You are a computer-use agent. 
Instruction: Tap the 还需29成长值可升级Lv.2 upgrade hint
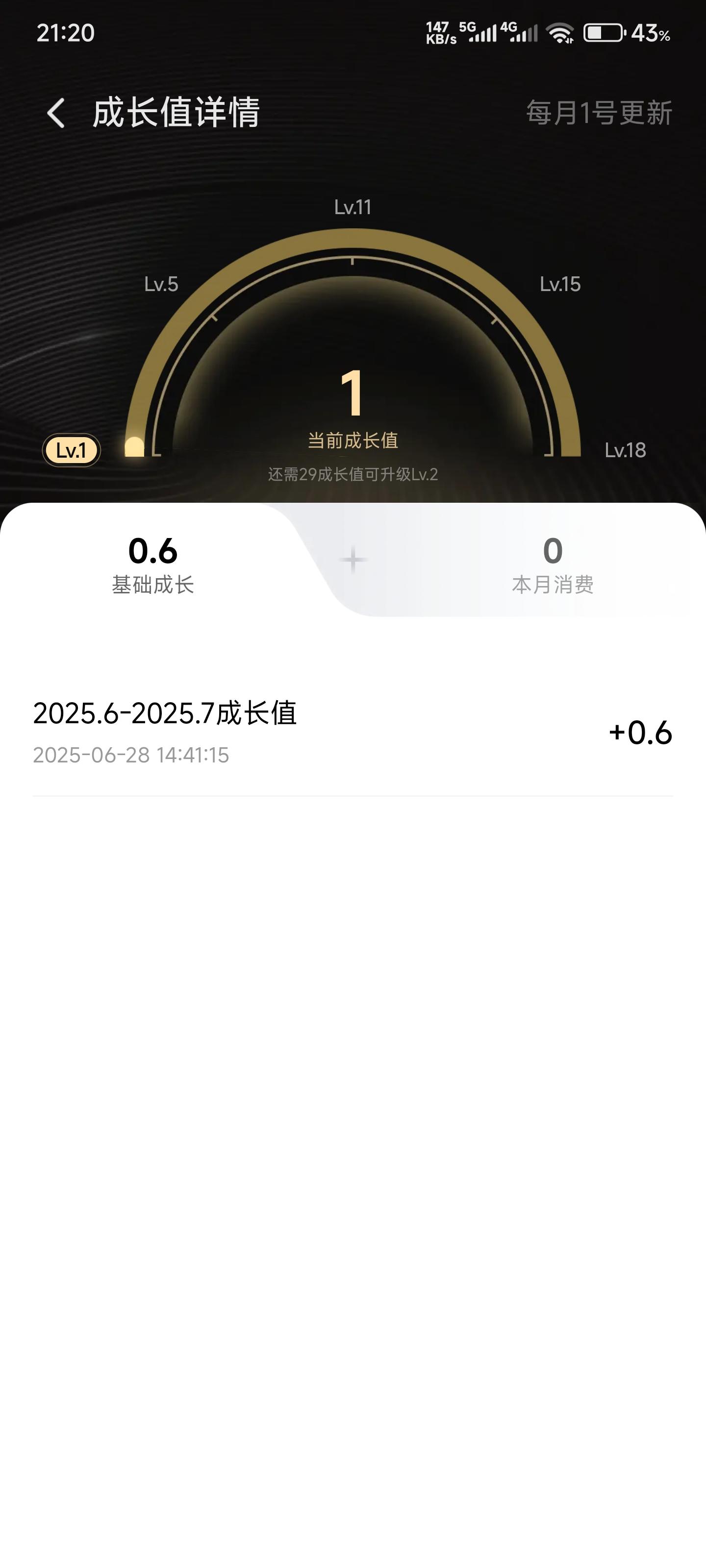tap(353, 472)
